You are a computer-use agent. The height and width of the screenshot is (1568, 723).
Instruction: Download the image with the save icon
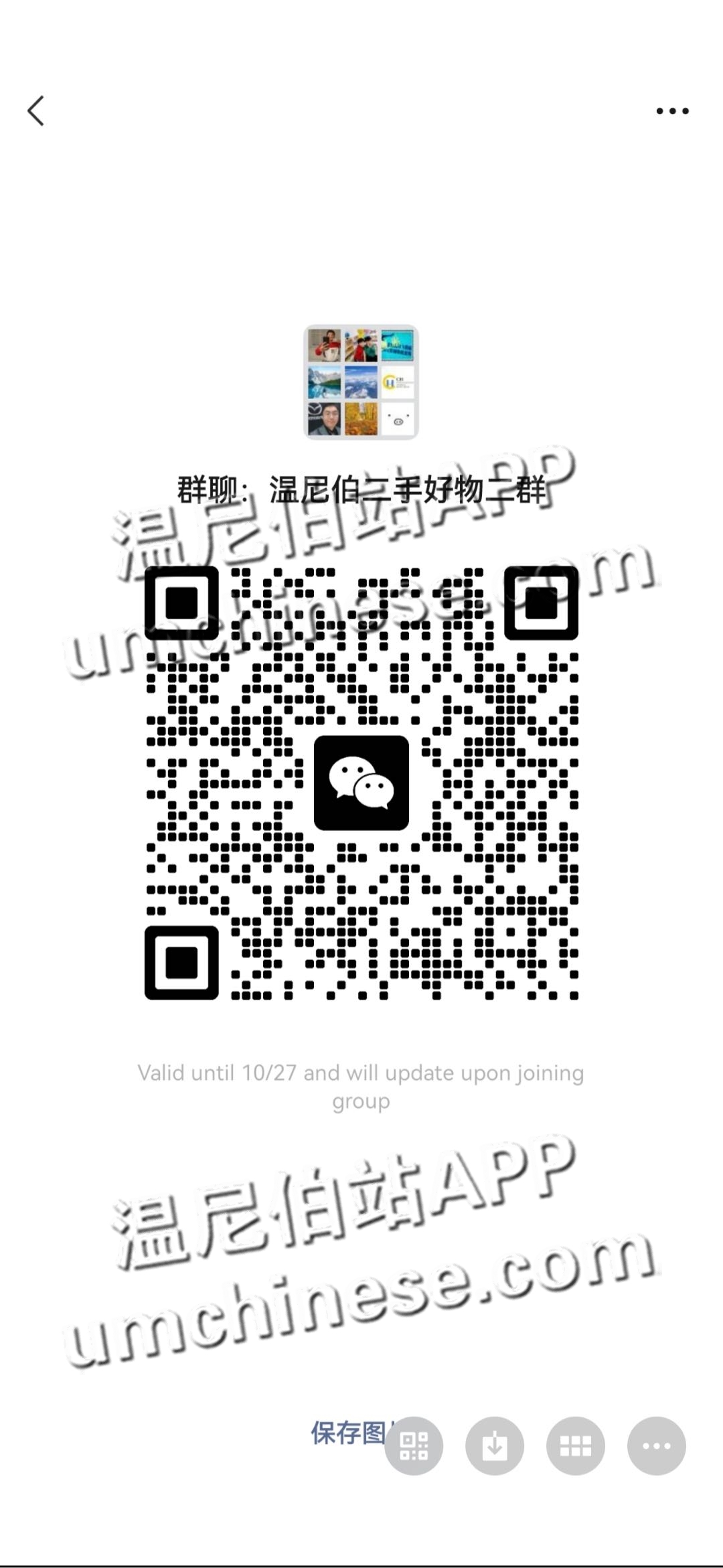pyautogui.click(x=495, y=1445)
